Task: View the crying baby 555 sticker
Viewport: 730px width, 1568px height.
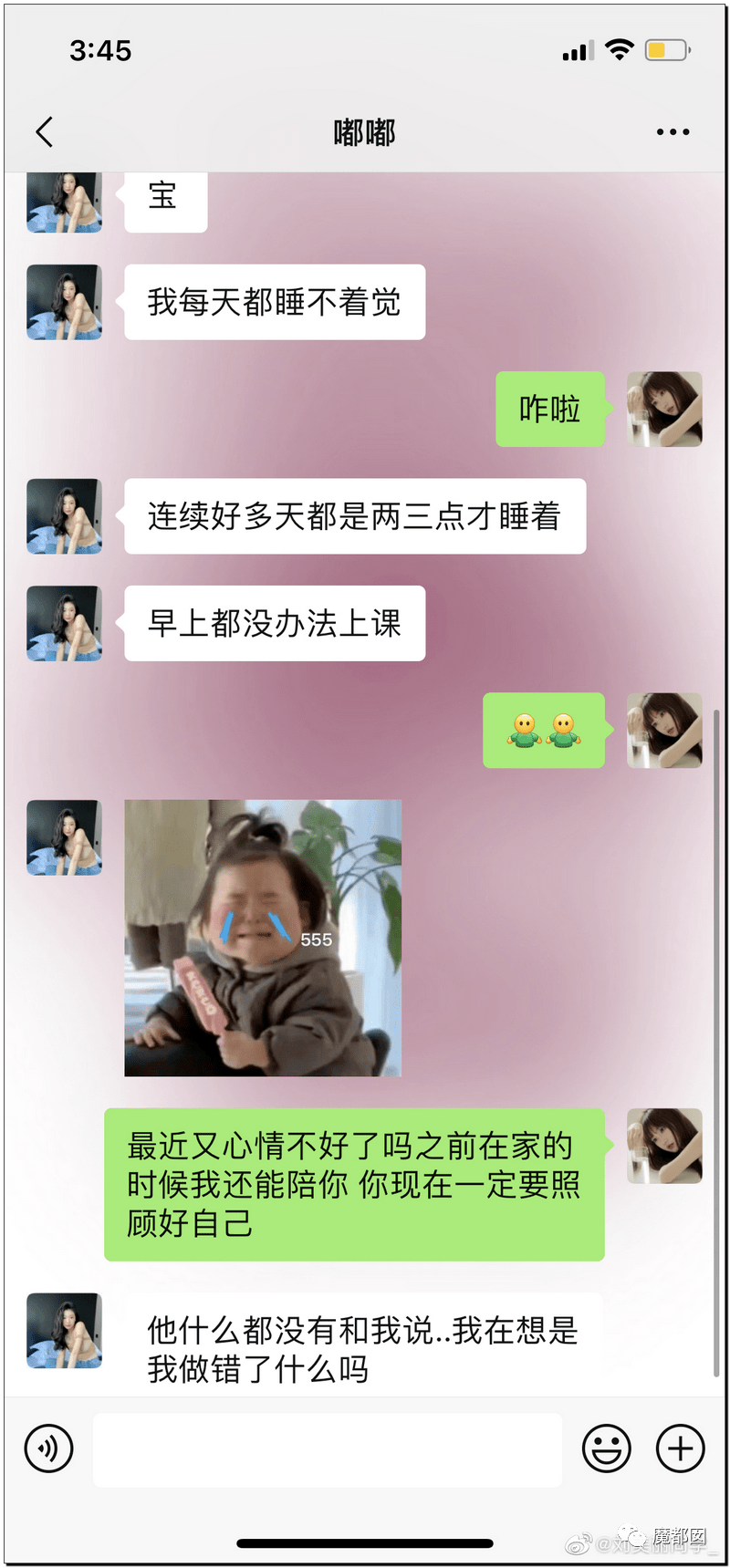Action: pos(263,938)
